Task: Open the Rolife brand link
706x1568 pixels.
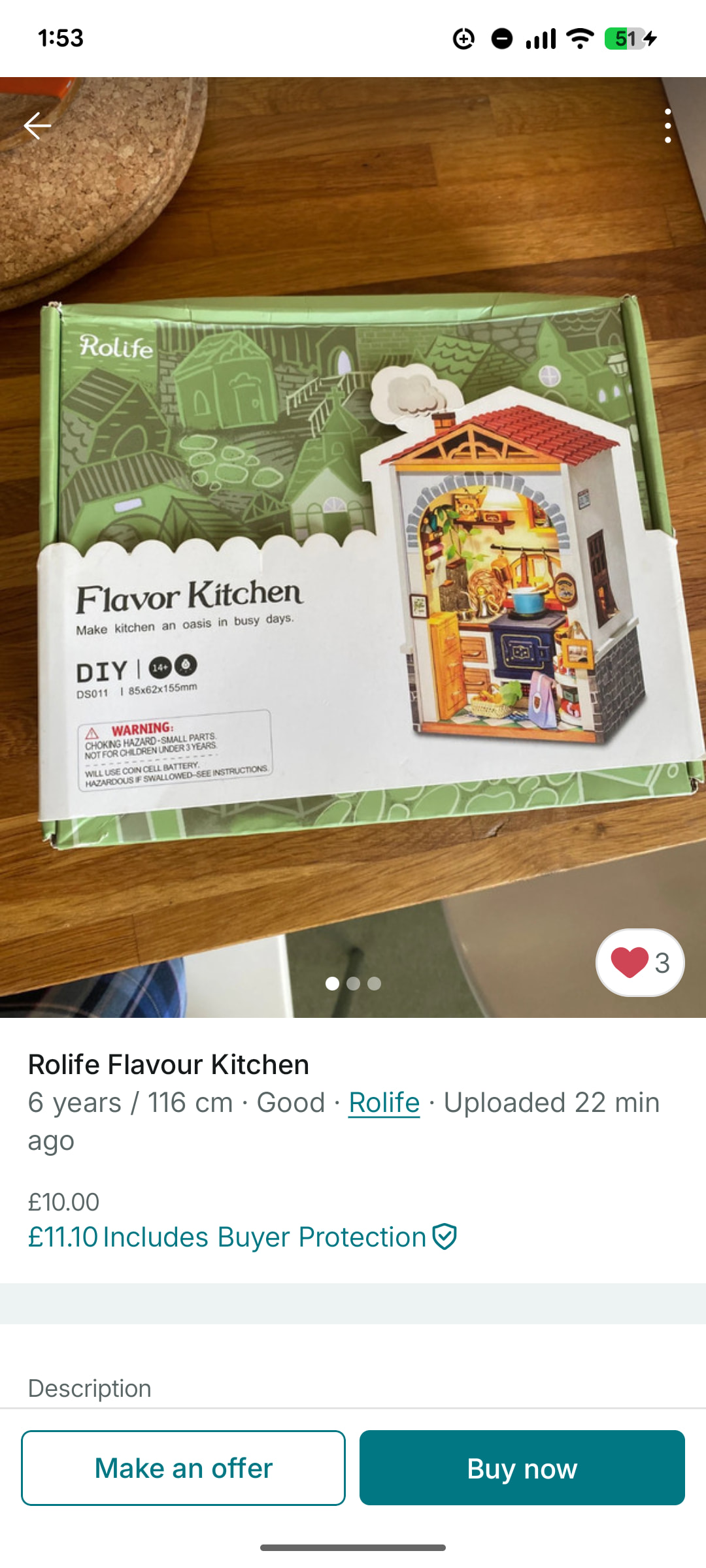Action: [x=384, y=1103]
